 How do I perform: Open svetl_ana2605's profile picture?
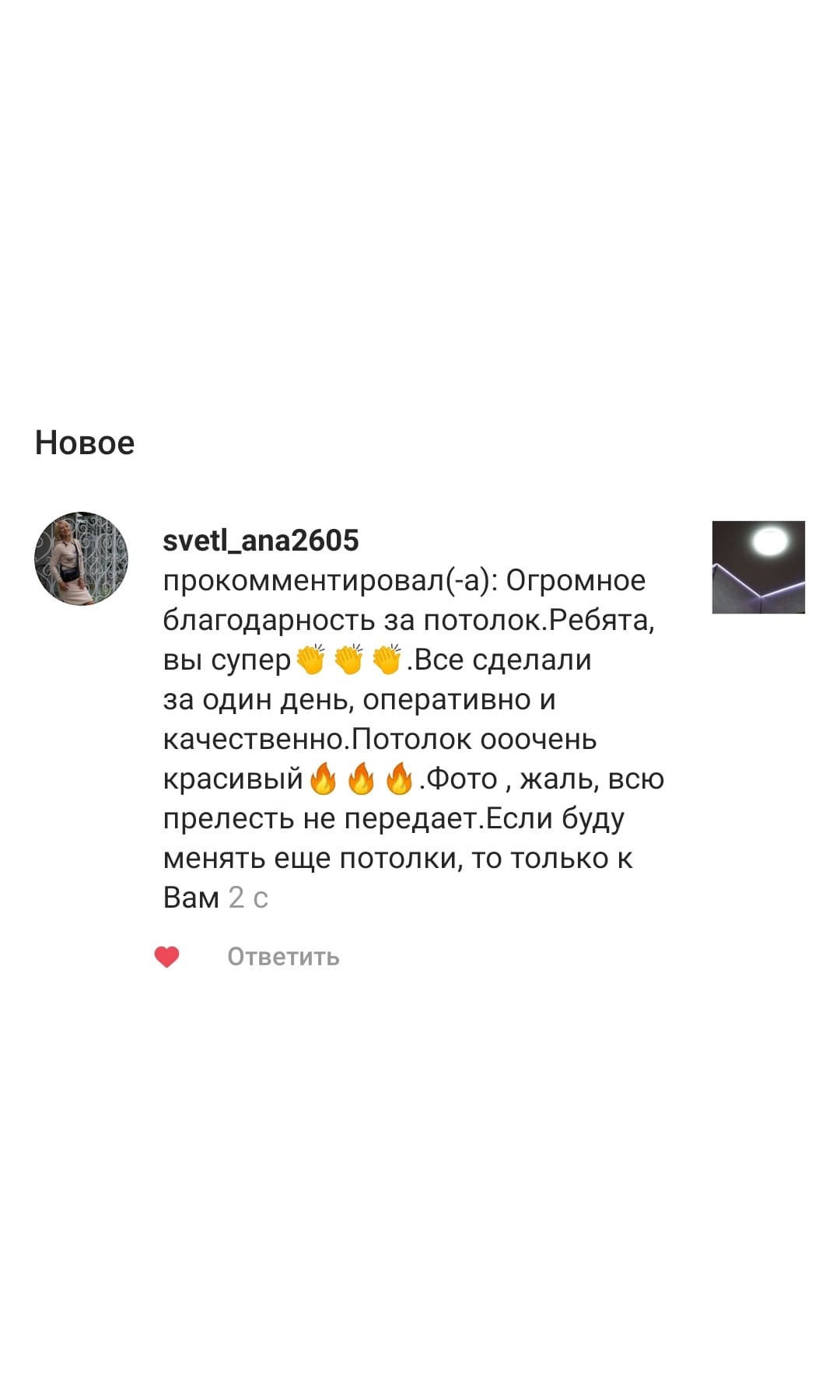[x=81, y=558]
